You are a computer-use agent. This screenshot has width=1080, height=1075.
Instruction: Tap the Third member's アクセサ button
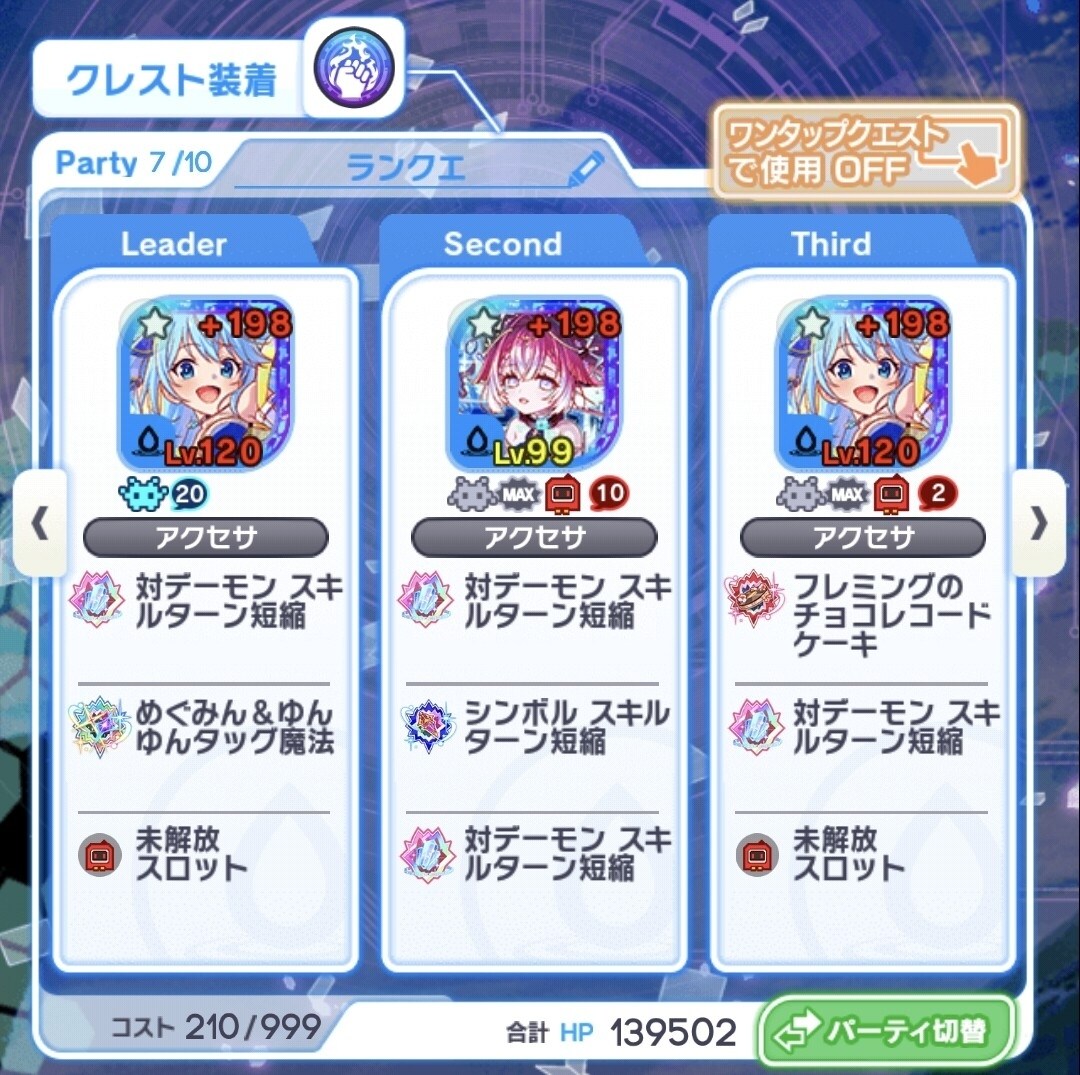point(862,537)
